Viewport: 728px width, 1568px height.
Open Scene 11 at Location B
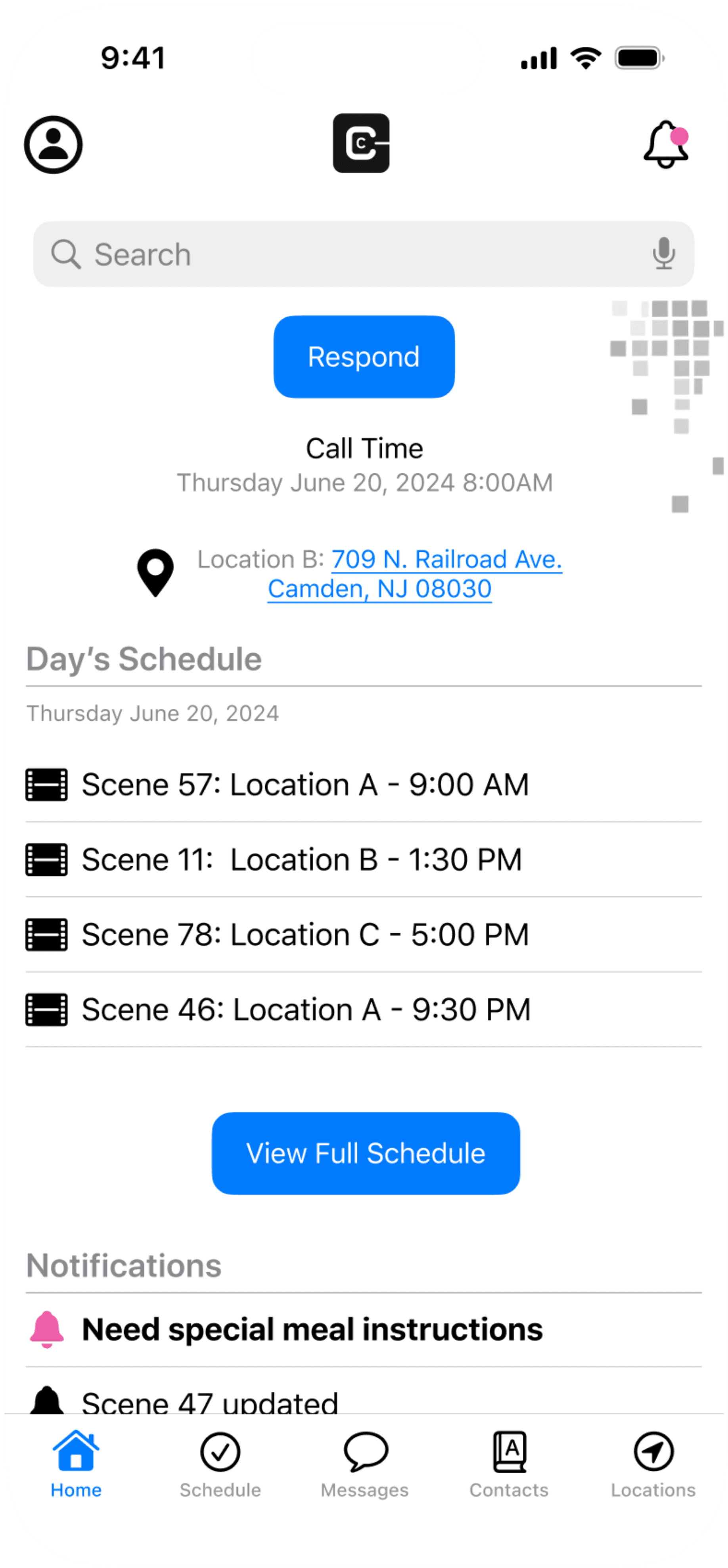363,860
